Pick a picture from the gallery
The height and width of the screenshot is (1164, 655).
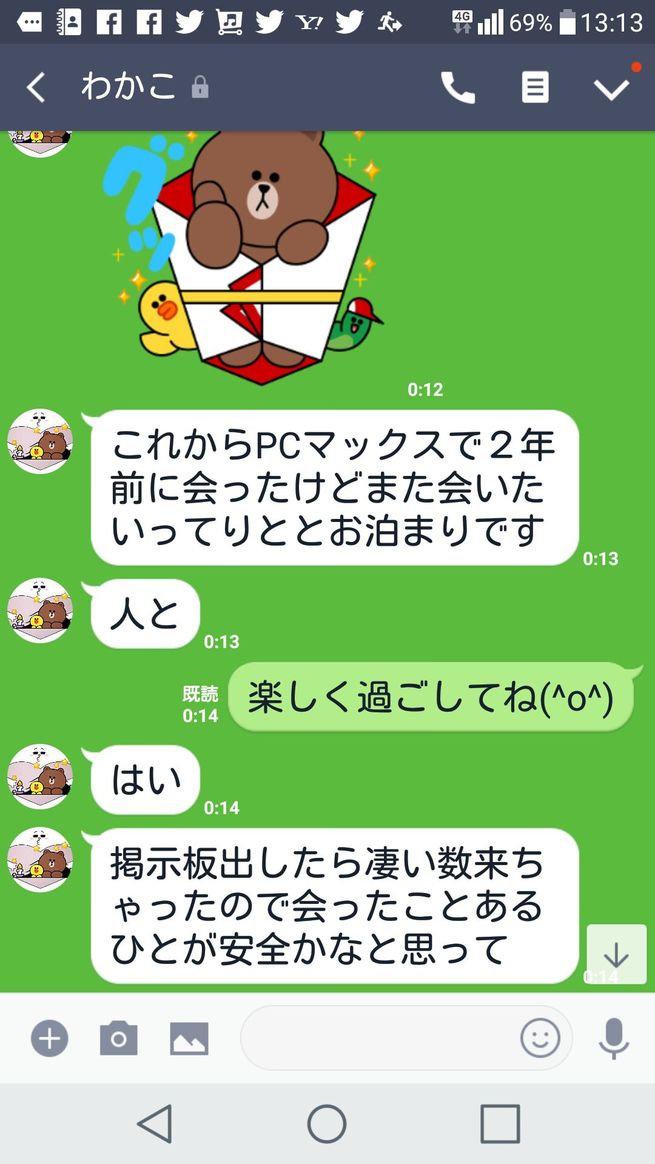click(189, 1039)
